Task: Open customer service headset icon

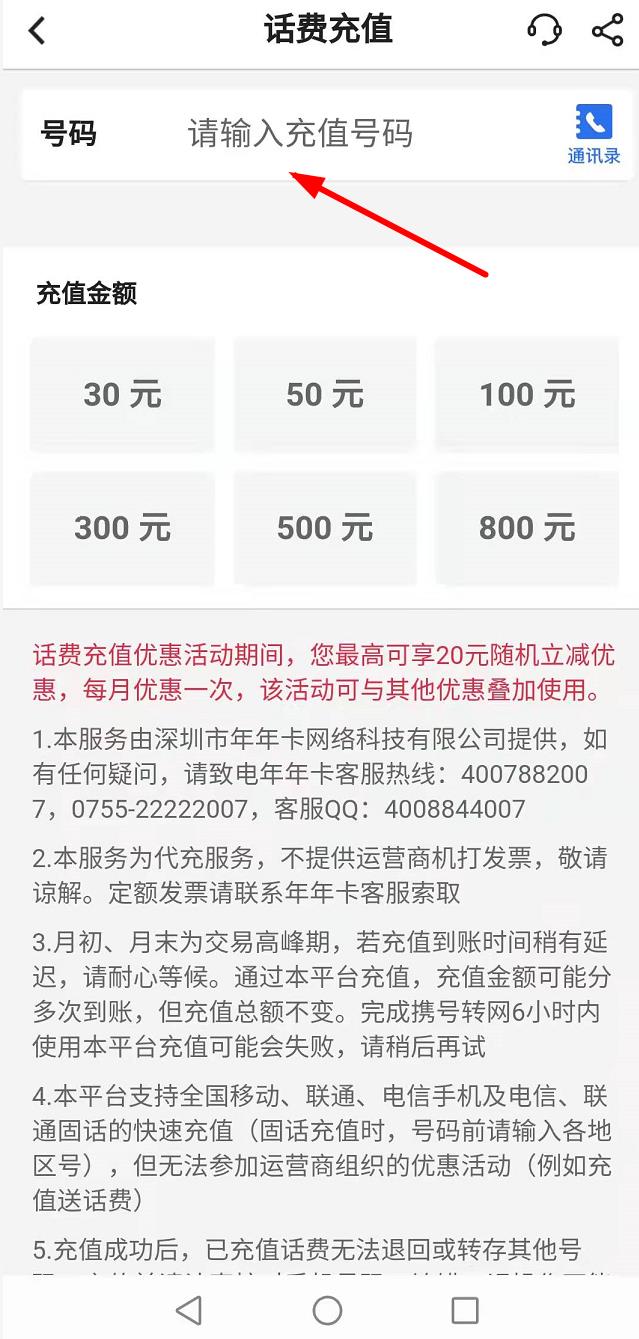Action: tap(544, 30)
